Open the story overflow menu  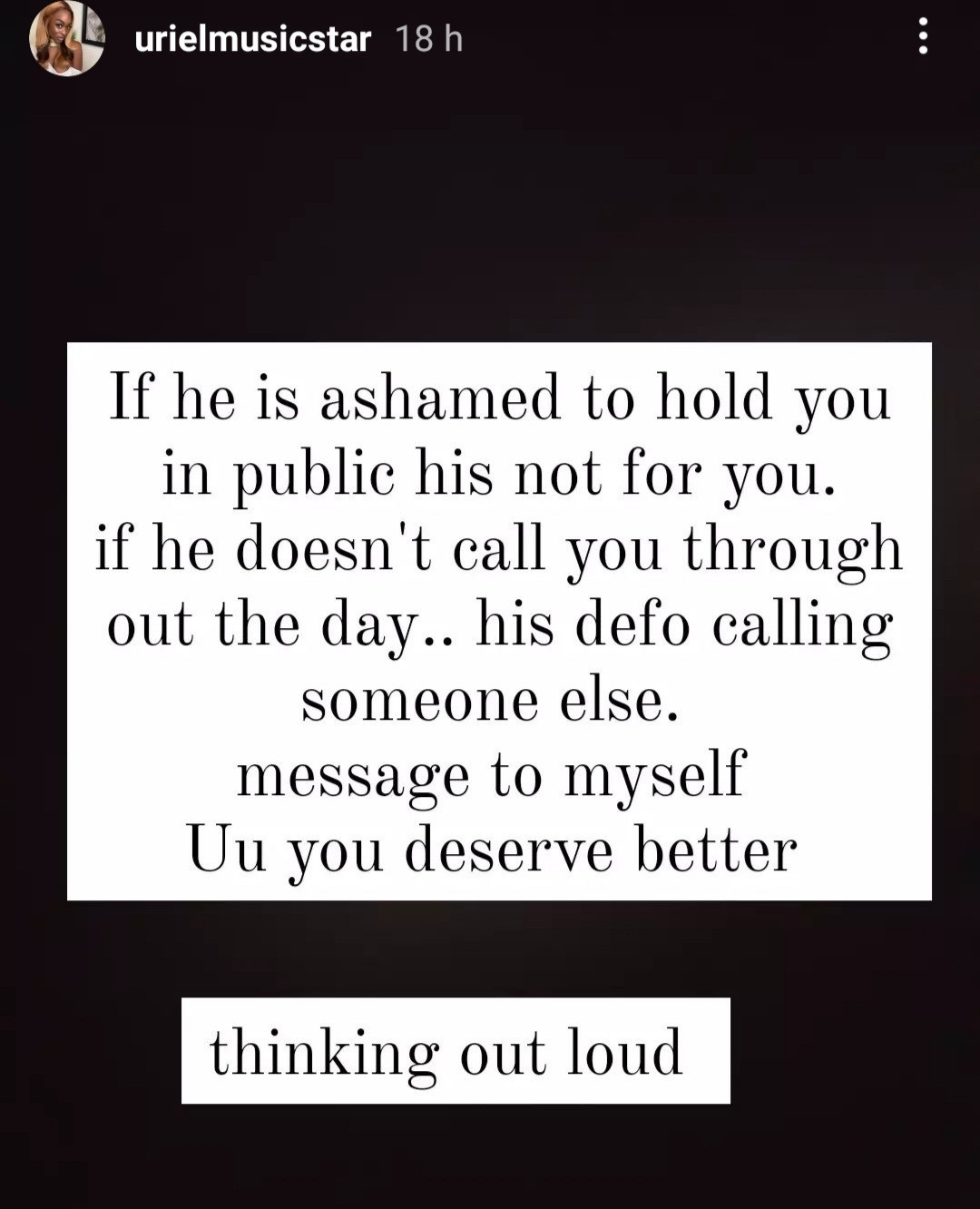(x=923, y=37)
